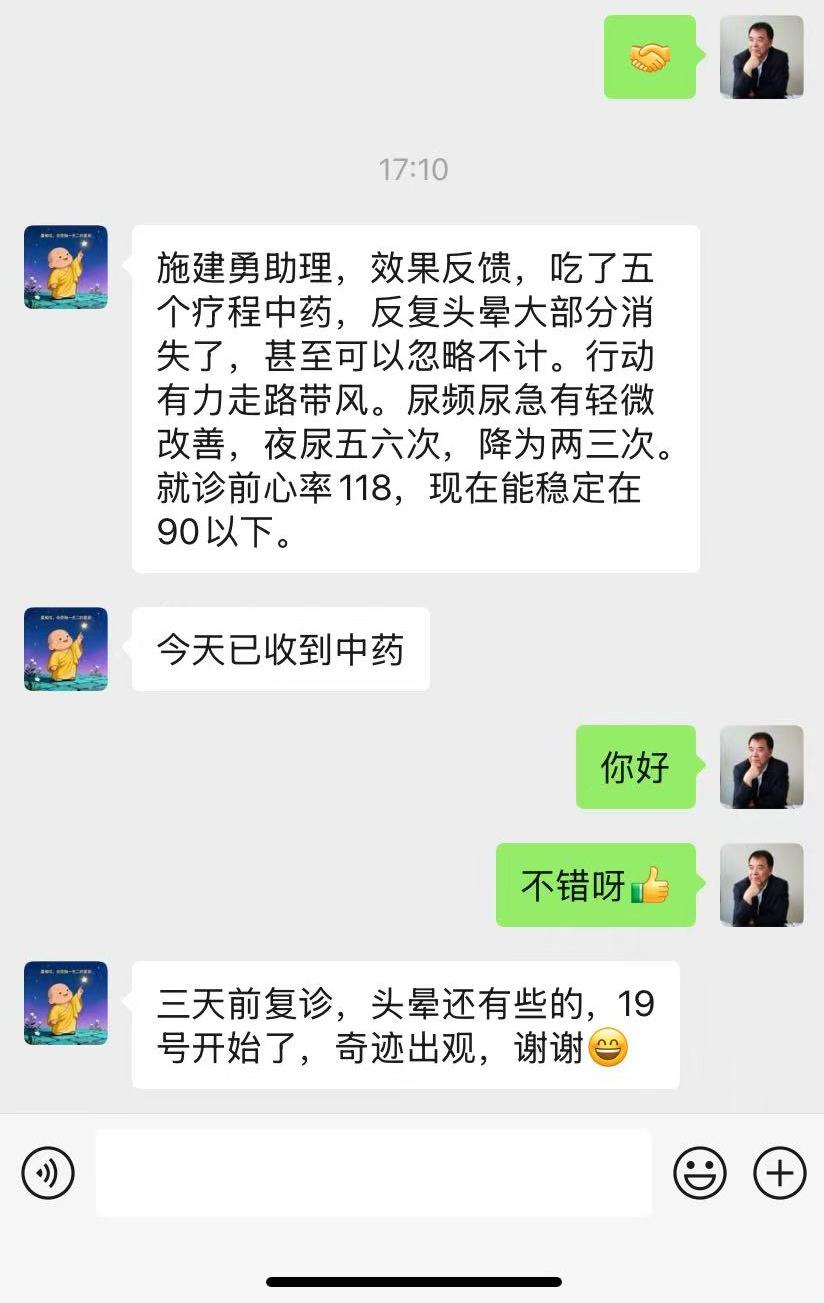Tap the message mentioning follow-up three days ago
The width and height of the screenshot is (824, 1303).
(404, 1024)
